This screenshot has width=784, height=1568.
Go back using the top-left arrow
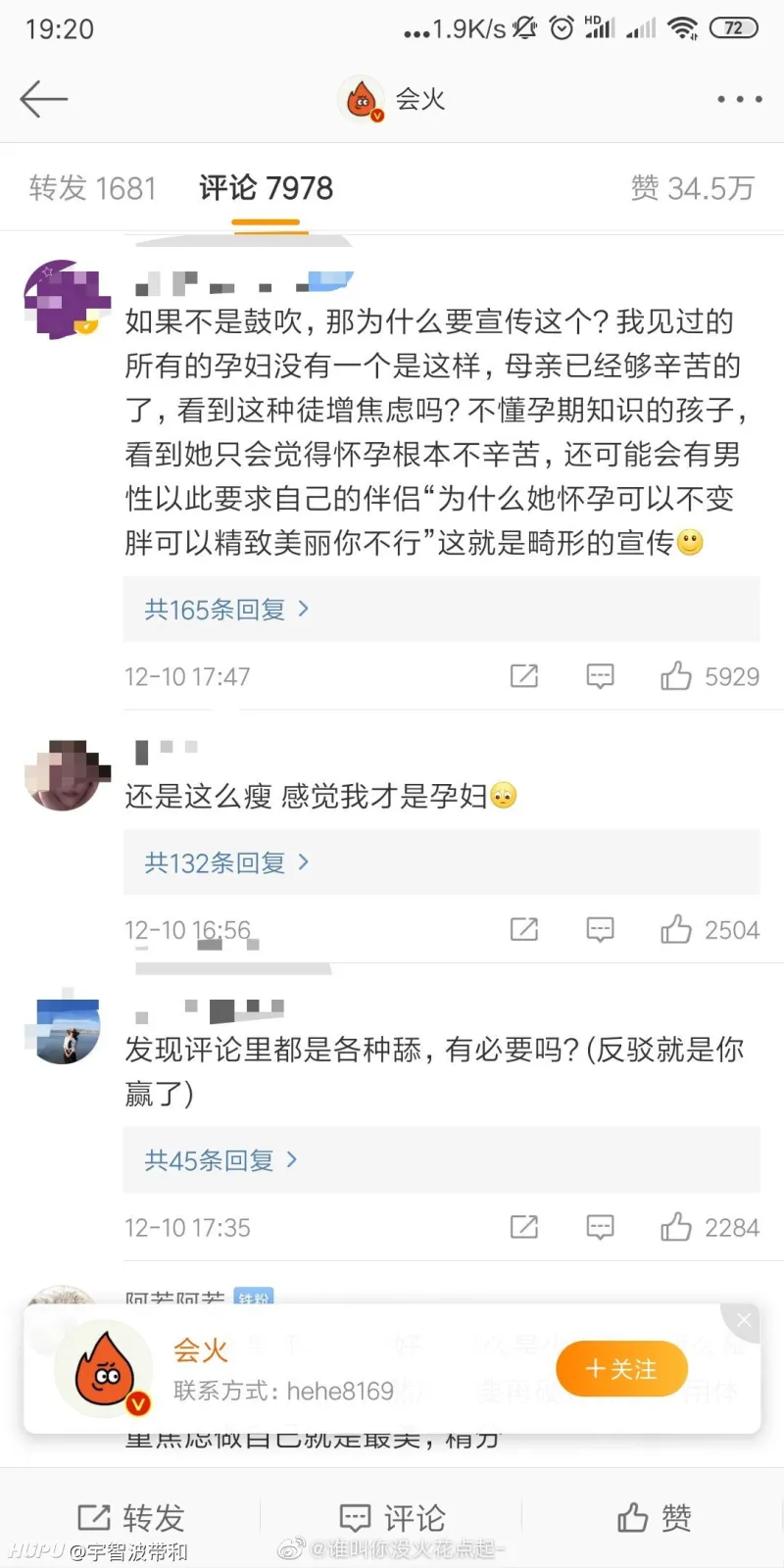coord(44,99)
